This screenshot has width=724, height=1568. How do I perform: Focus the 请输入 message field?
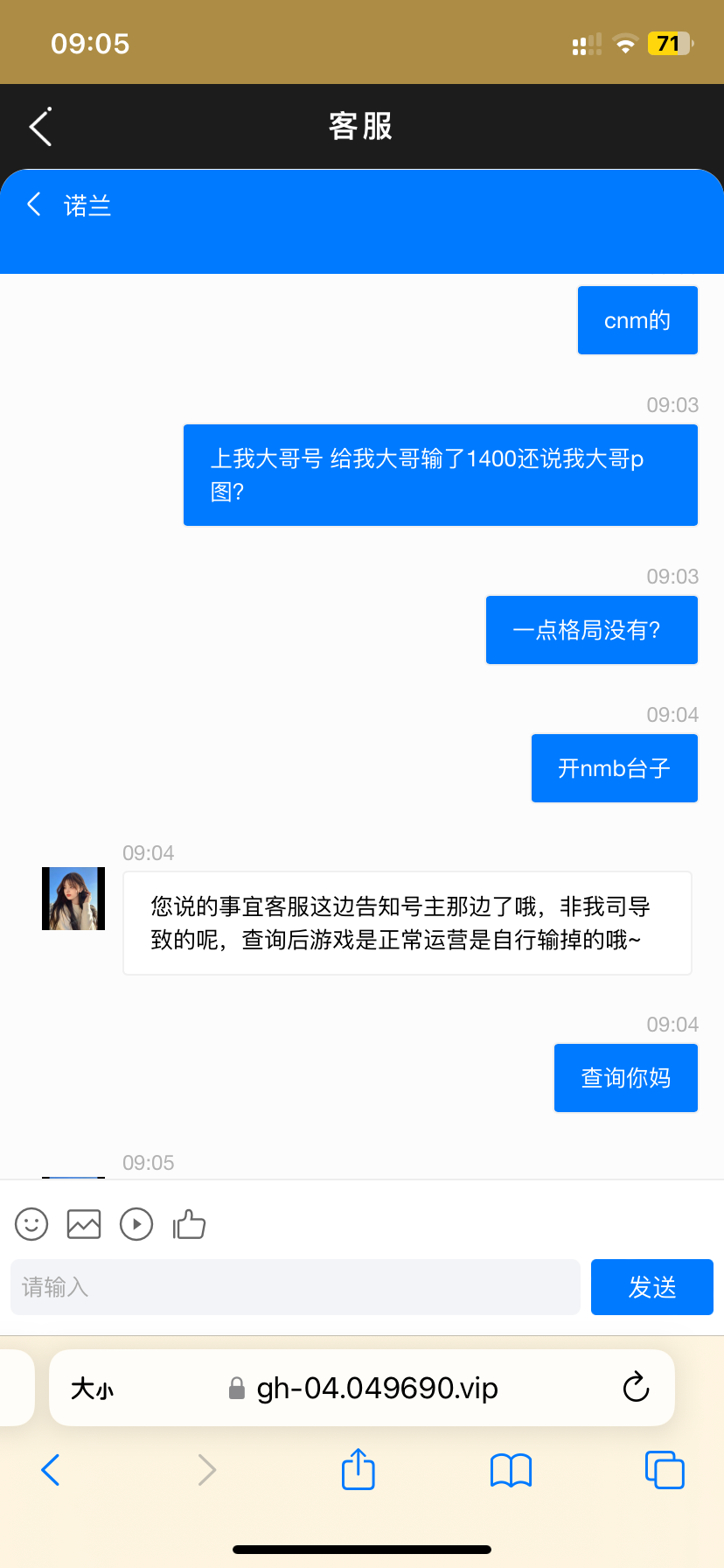[x=296, y=1287]
